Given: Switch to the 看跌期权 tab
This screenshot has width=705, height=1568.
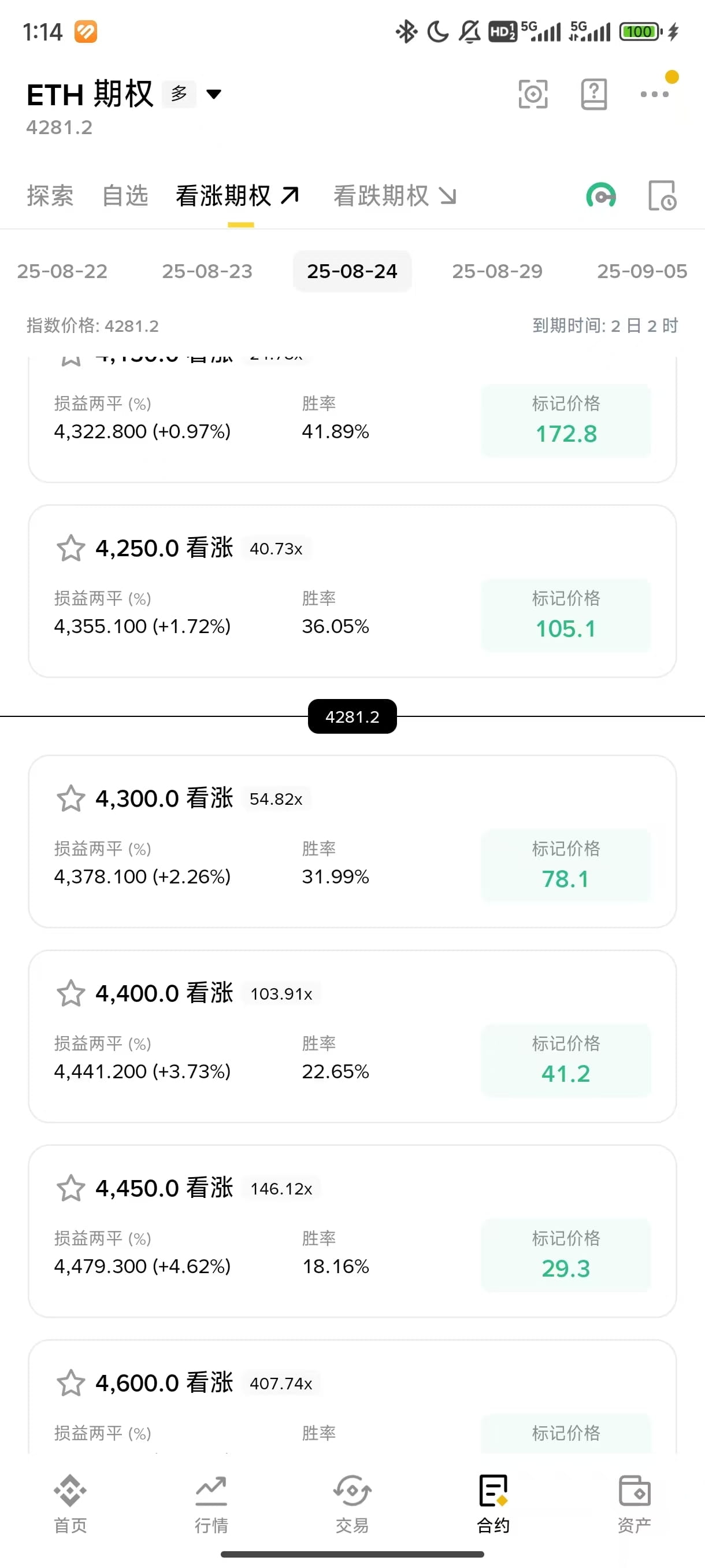Looking at the screenshot, I should pyautogui.click(x=394, y=196).
